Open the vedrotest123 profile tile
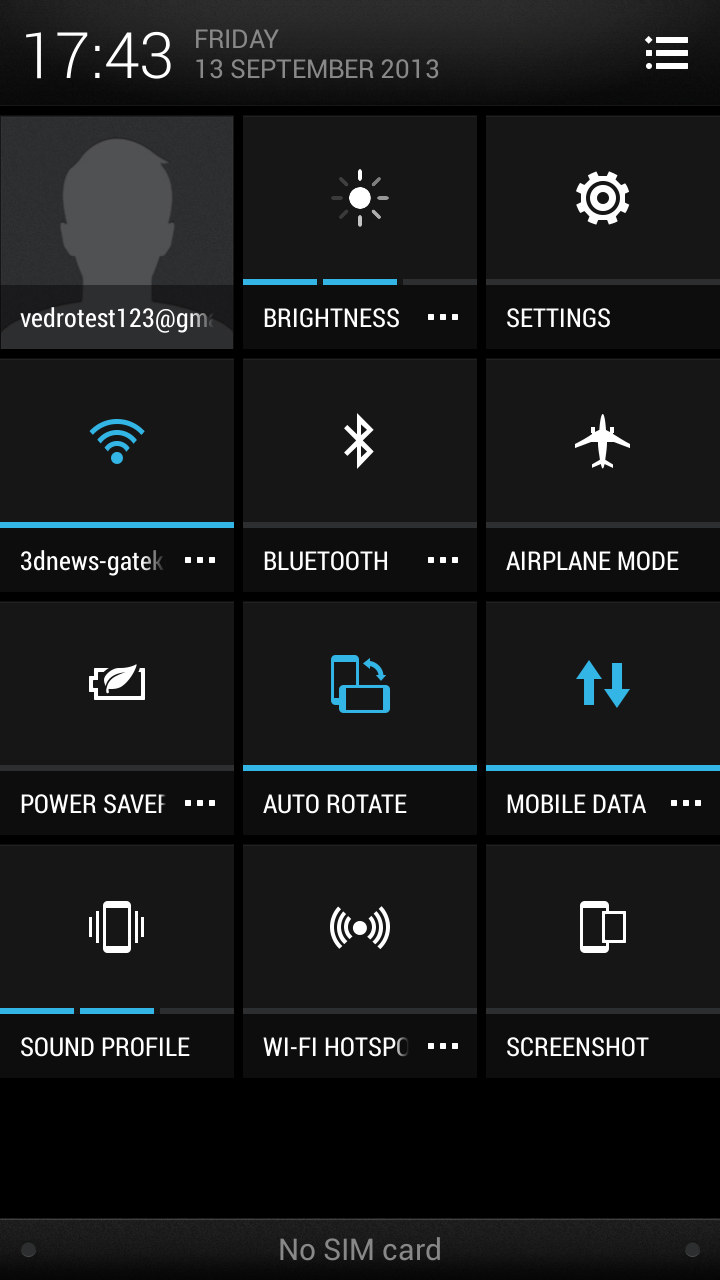The image size is (720, 1280). [117, 232]
